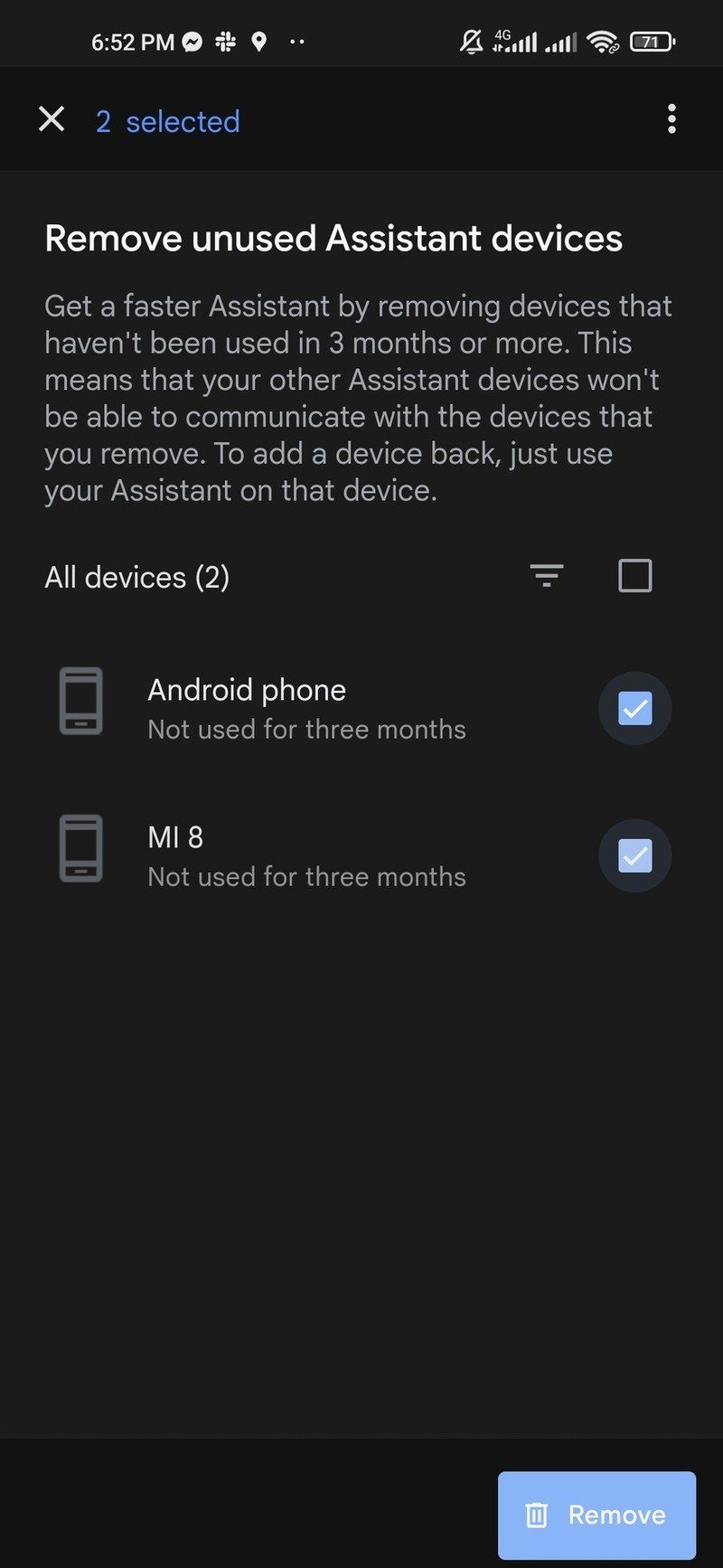Select the All devices heading
This screenshot has height=1568, width=723.
pyautogui.click(x=136, y=577)
